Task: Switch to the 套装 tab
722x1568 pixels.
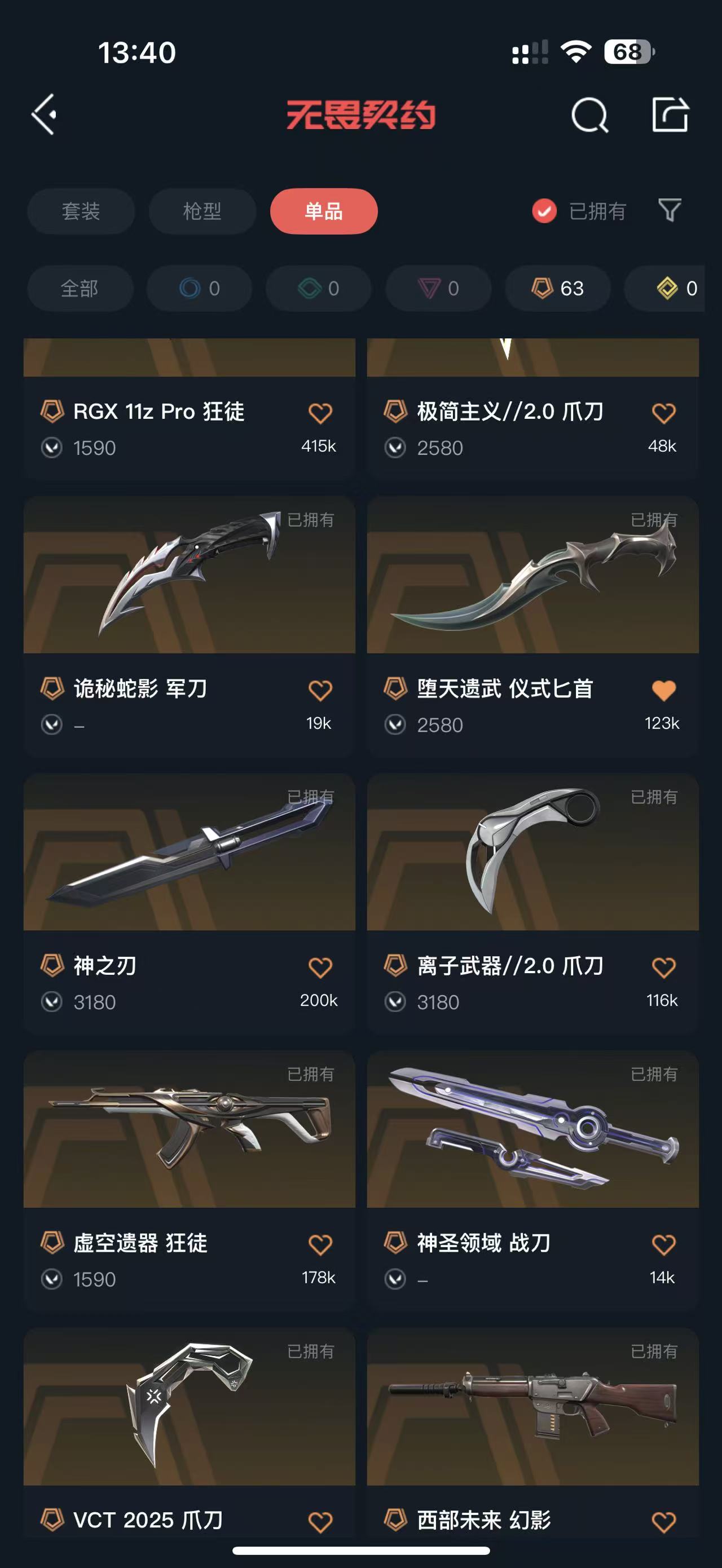Action: pyautogui.click(x=81, y=211)
